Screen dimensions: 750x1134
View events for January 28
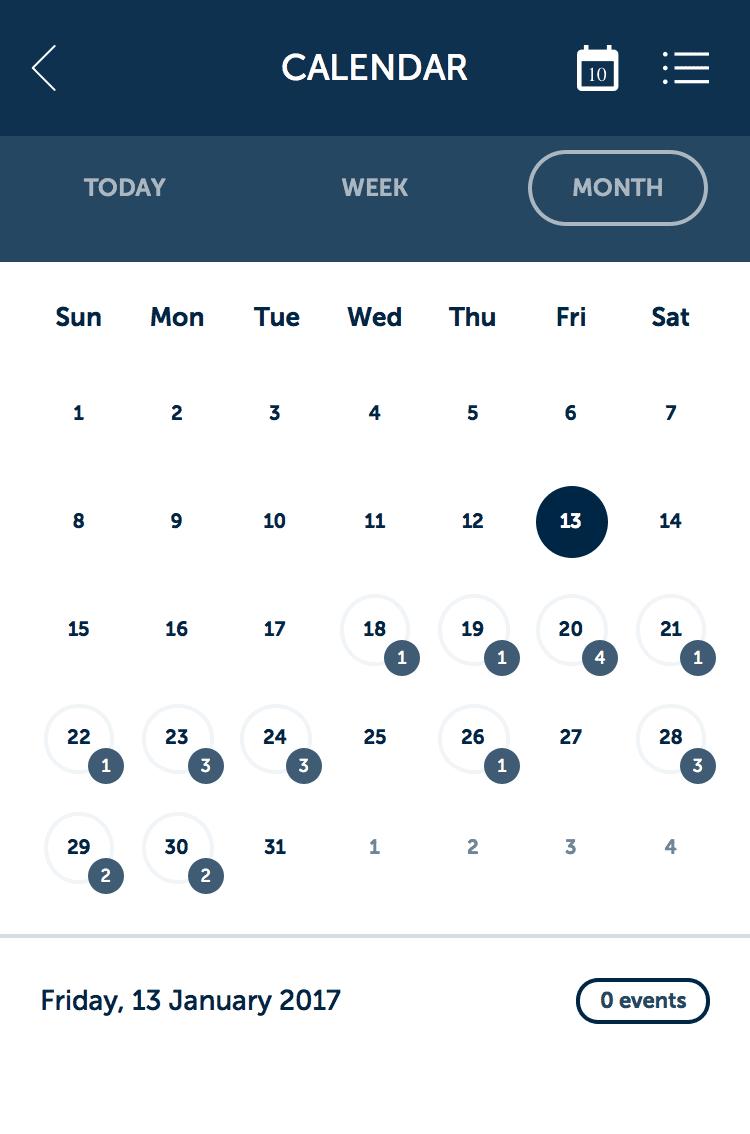pos(670,737)
